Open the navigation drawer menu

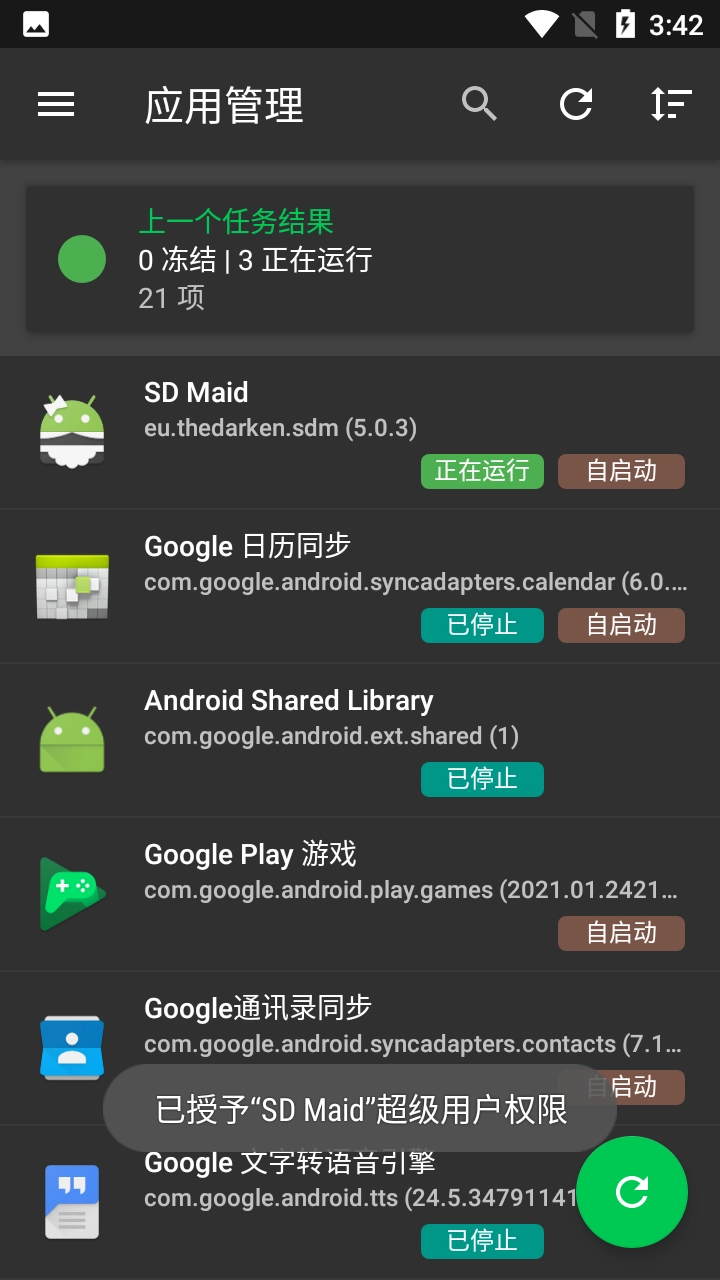pos(56,103)
